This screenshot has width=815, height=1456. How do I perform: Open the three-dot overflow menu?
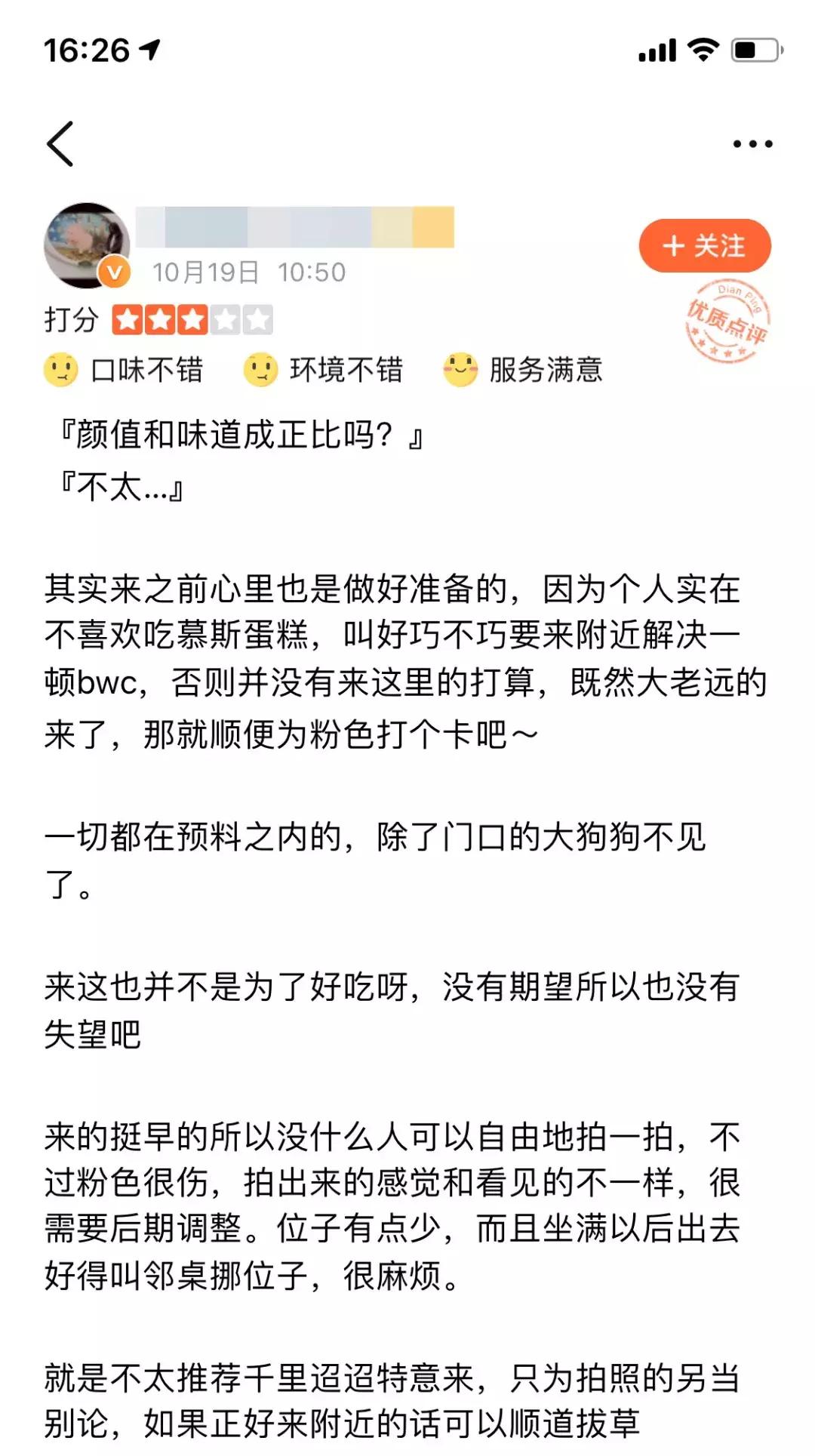[752, 143]
